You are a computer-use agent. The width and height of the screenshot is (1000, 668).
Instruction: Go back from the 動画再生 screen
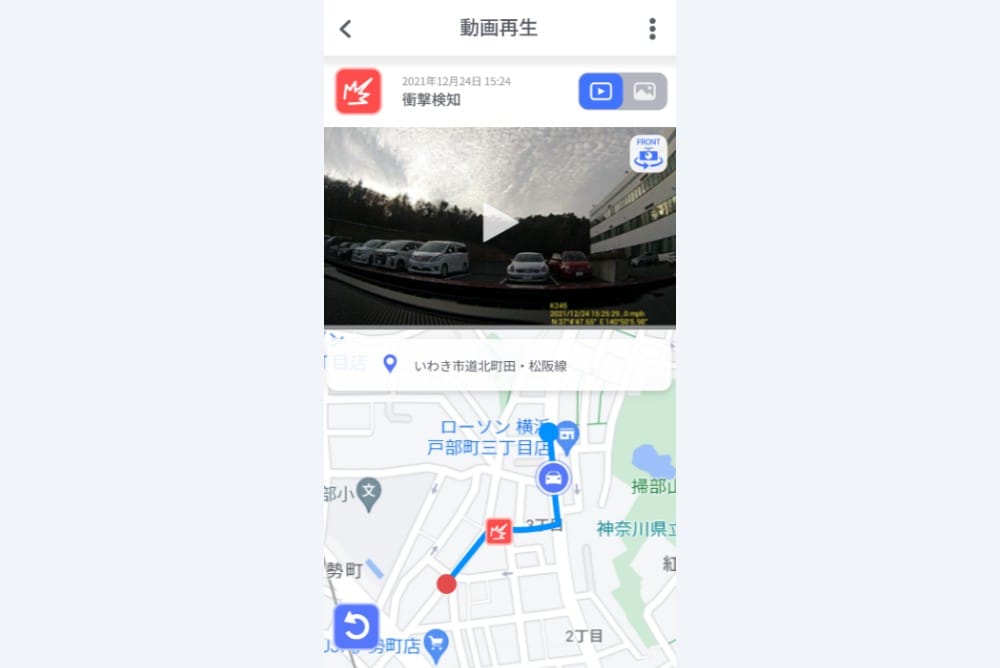pos(346,29)
